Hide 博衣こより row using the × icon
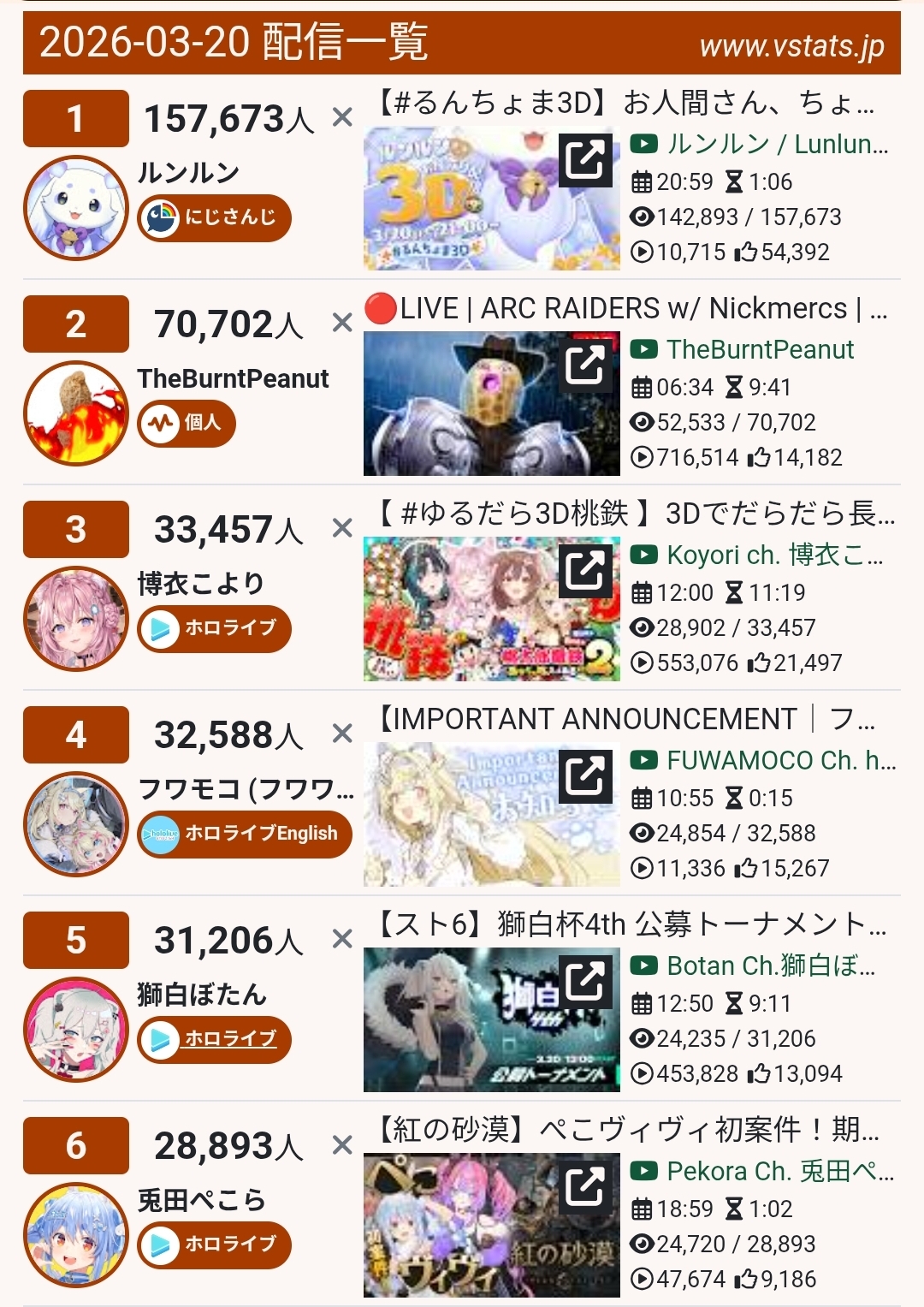The image size is (924, 1307). (342, 528)
